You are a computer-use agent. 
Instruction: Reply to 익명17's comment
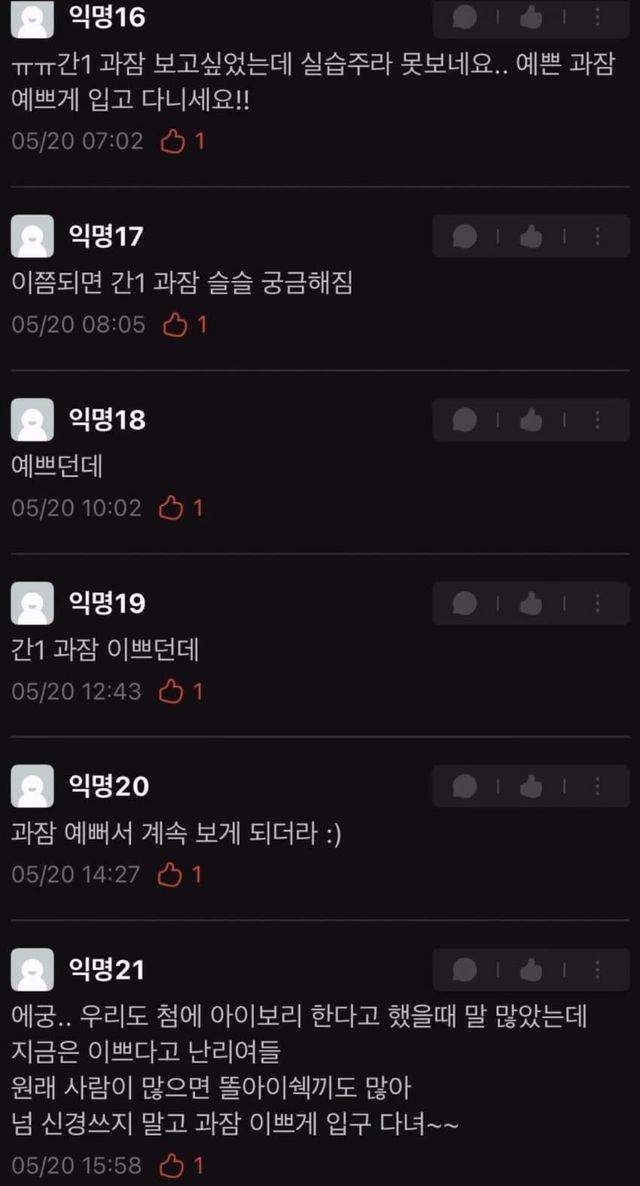click(x=465, y=236)
